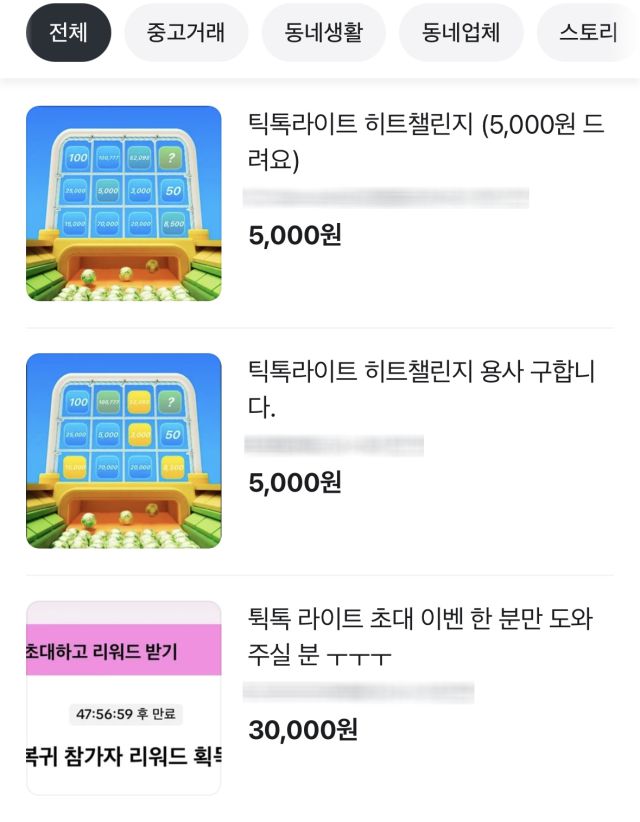The width and height of the screenshot is (640, 822).
Task: Switch to the 동네생활 tab
Action: click(323, 32)
